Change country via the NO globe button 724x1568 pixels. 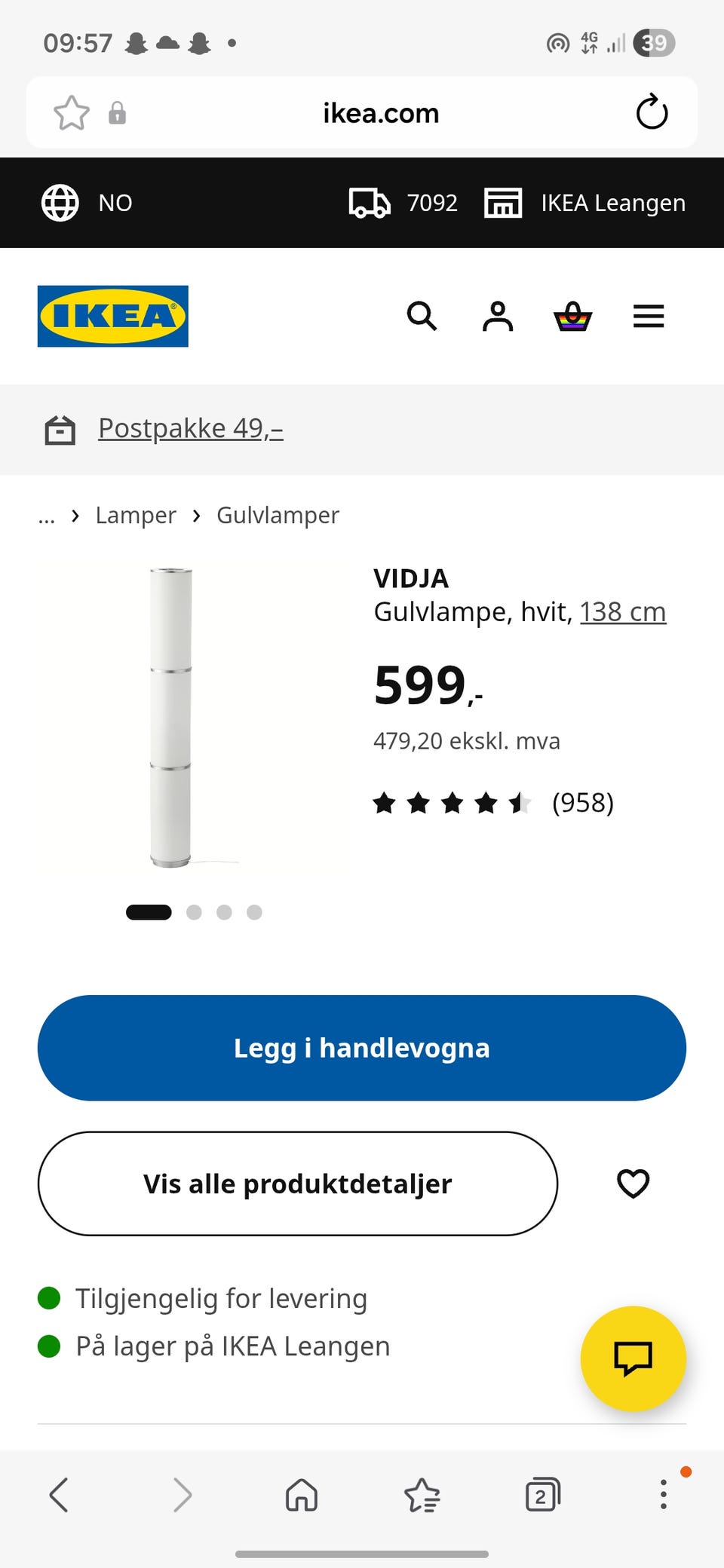click(x=87, y=203)
